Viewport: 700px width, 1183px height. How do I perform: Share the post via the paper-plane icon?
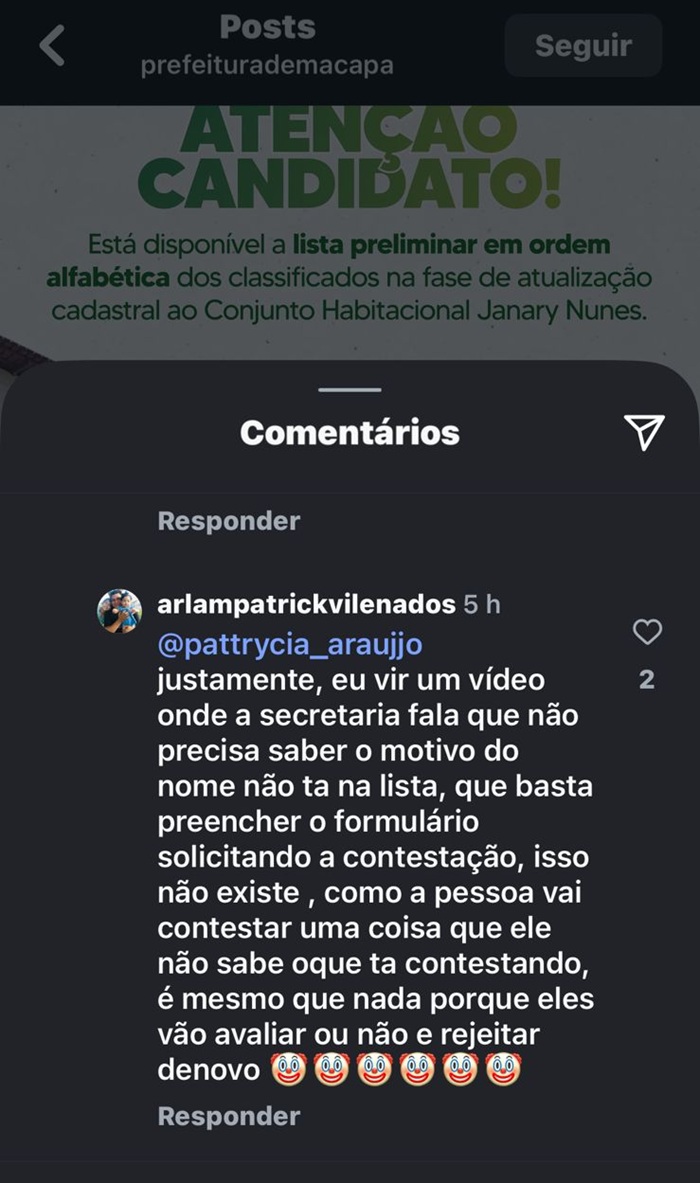pyautogui.click(x=644, y=431)
